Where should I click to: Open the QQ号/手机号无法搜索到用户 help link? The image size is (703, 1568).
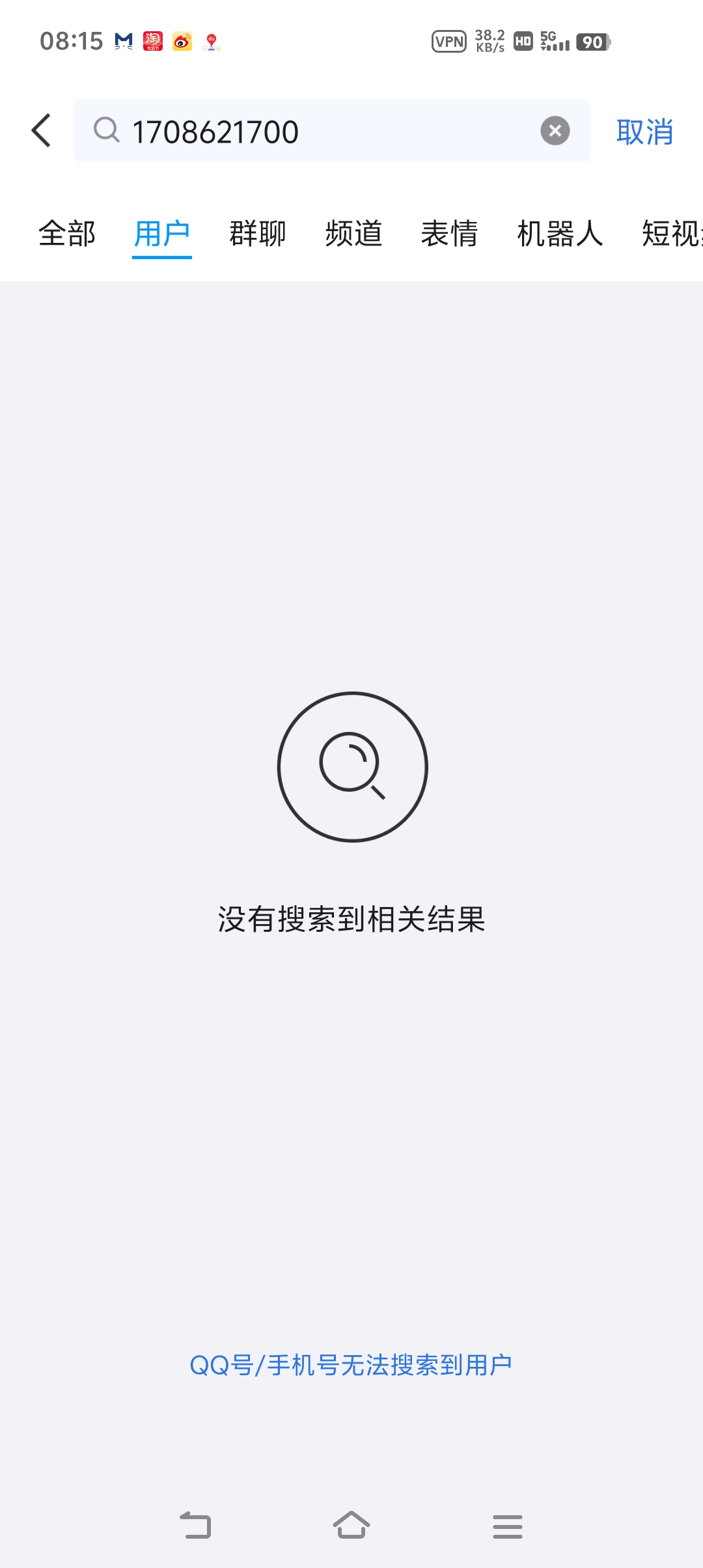pyautogui.click(x=351, y=1365)
